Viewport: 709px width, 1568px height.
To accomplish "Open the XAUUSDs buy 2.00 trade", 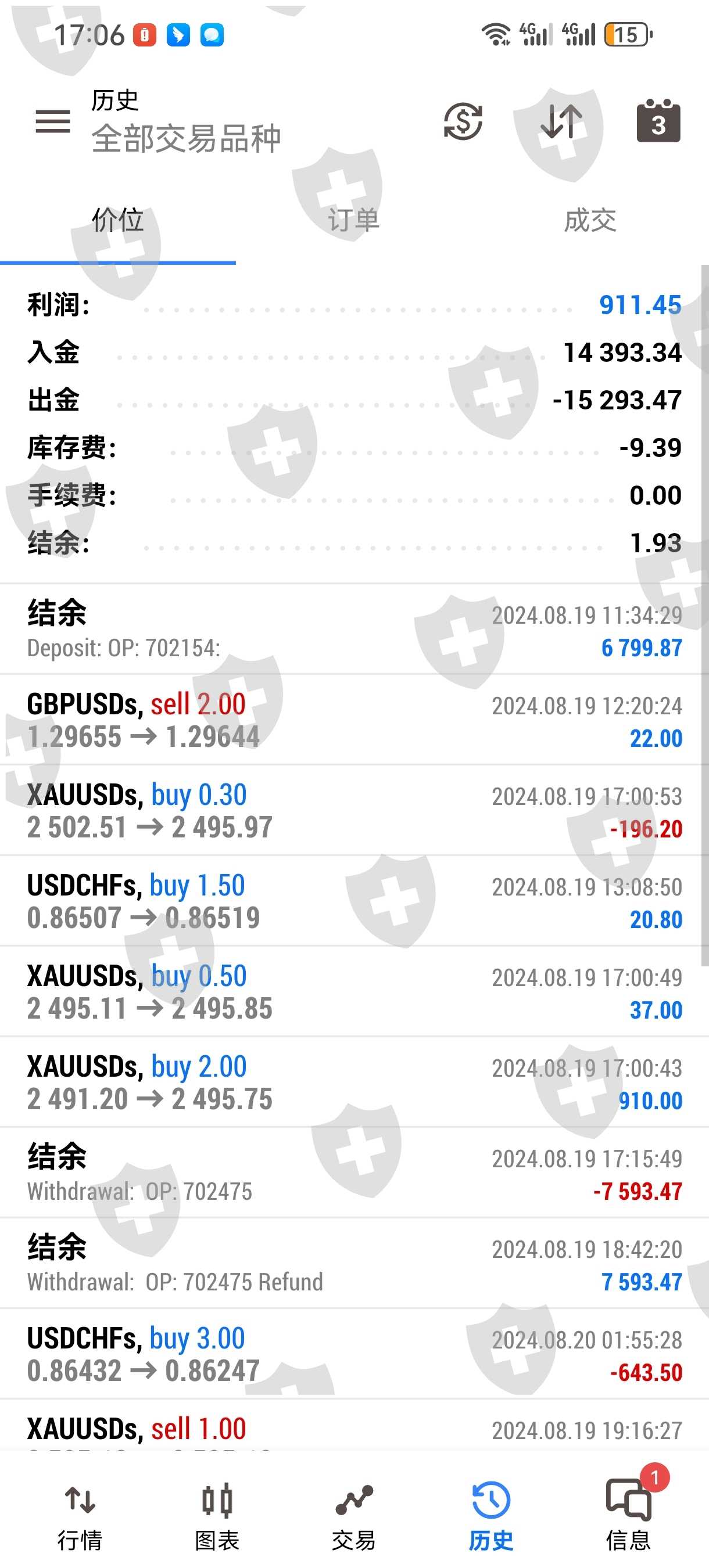I will [353, 1083].
